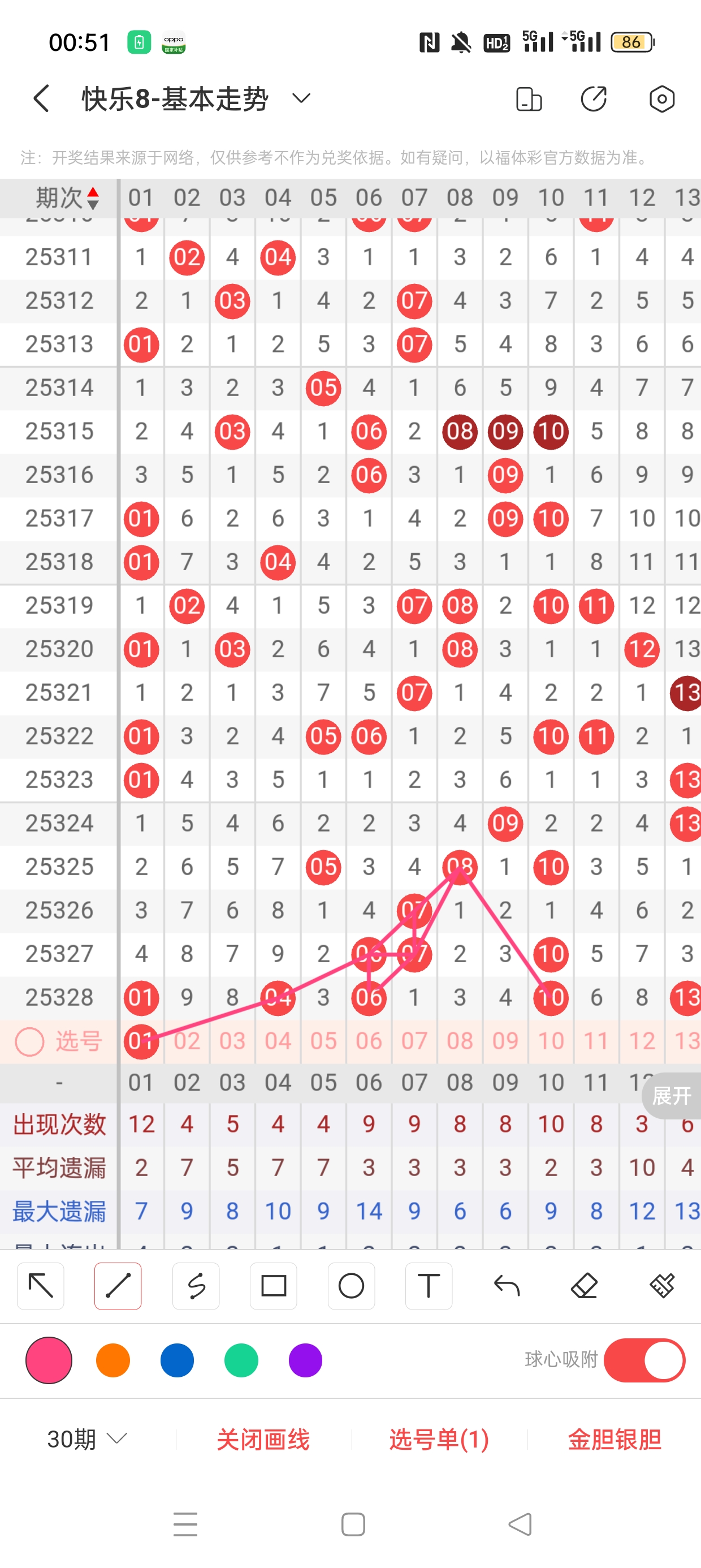
Task: Turn off the 球心吸附 switch
Action: pyautogui.click(x=644, y=1360)
